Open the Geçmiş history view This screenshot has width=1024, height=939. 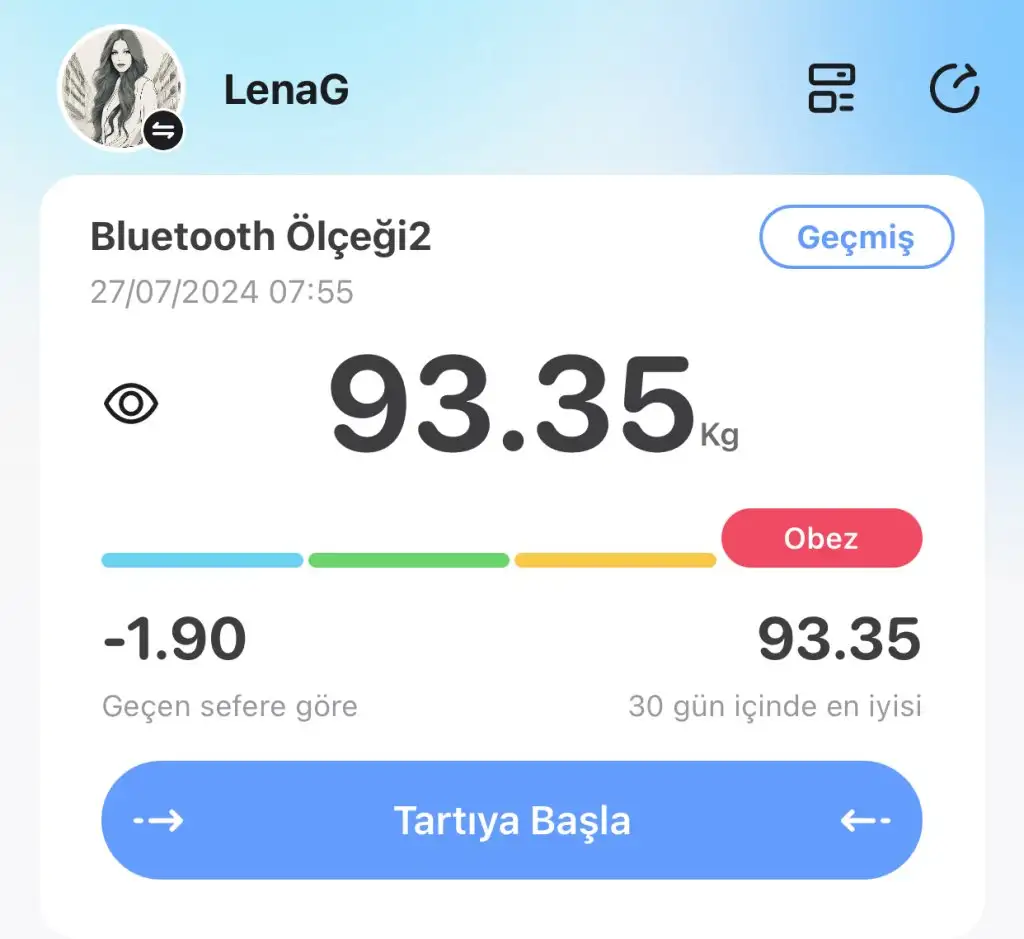tap(856, 237)
